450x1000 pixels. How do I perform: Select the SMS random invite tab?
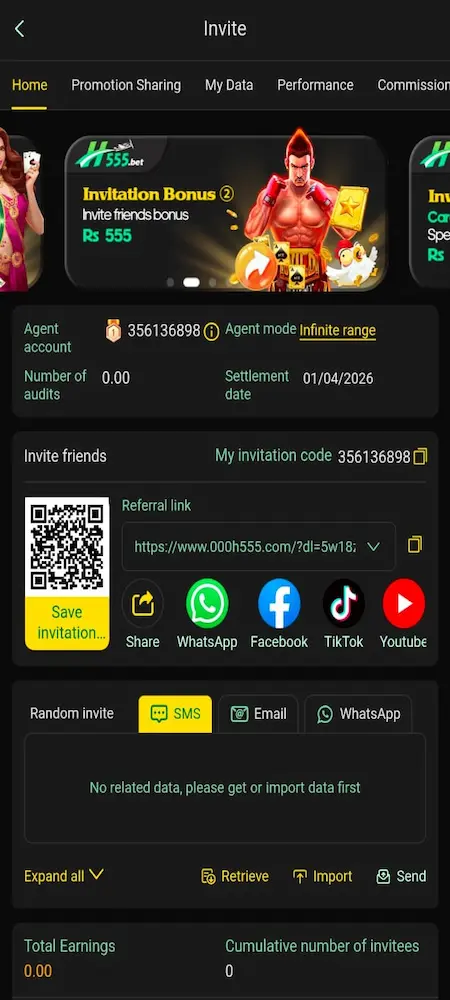coord(175,714)
